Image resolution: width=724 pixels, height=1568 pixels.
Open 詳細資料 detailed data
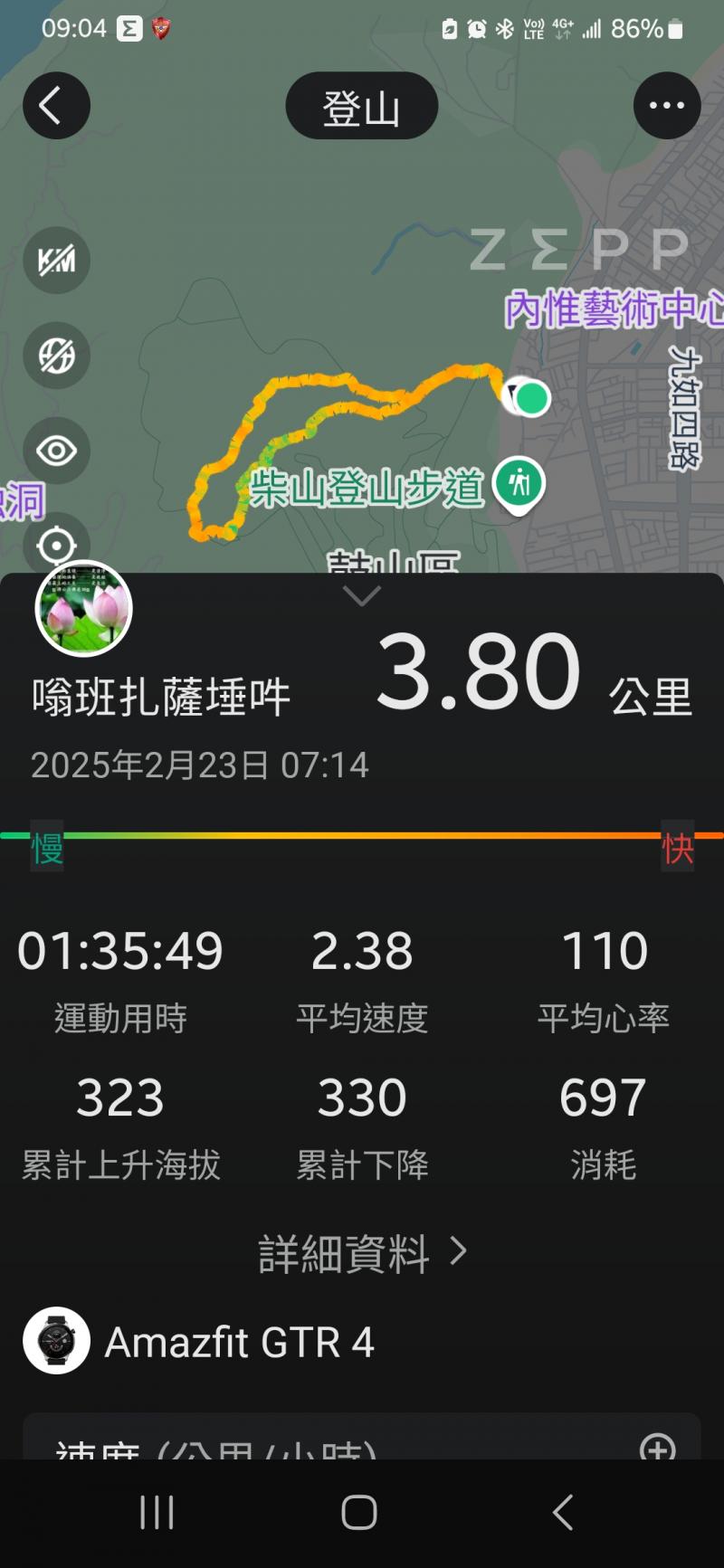[x=362, y=1253]
